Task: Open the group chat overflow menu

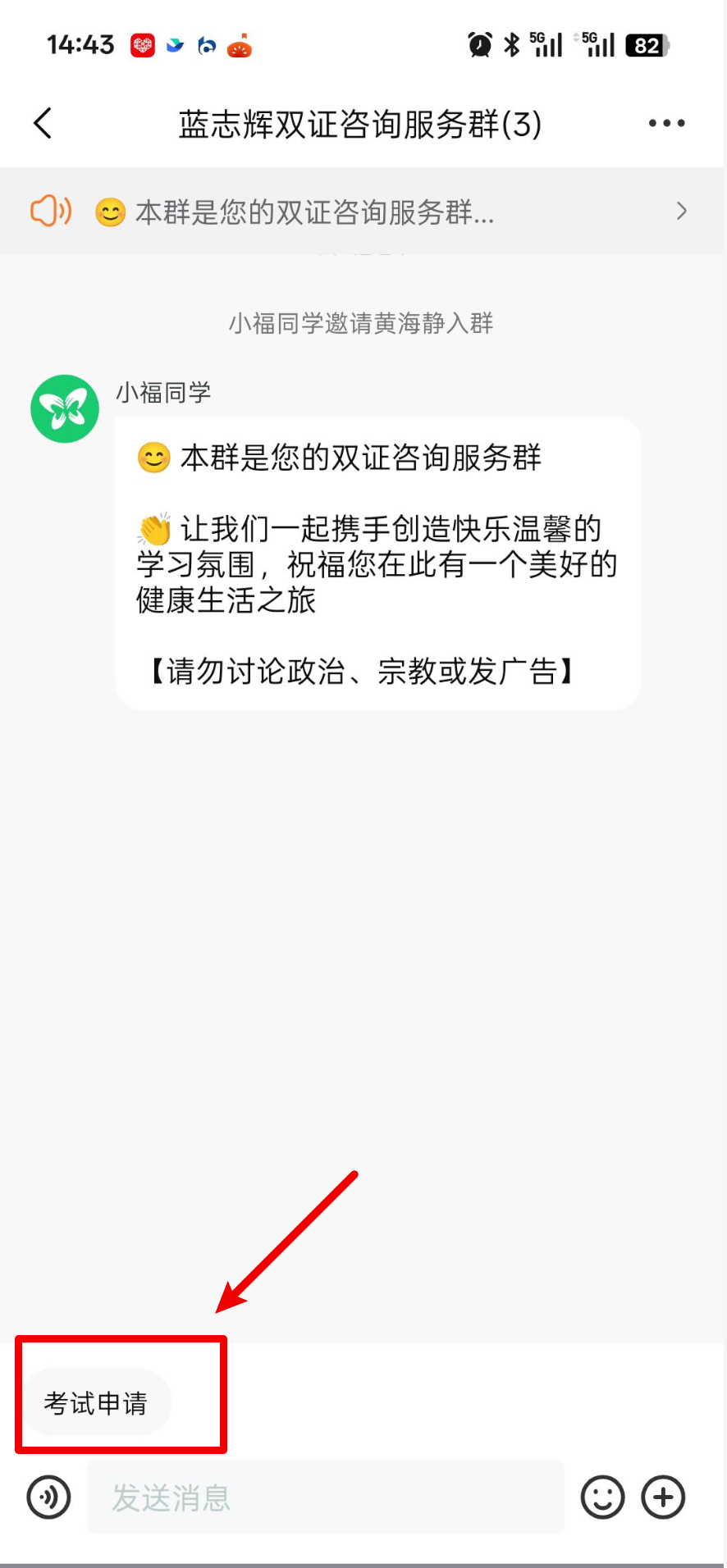Action: (665, 124)
